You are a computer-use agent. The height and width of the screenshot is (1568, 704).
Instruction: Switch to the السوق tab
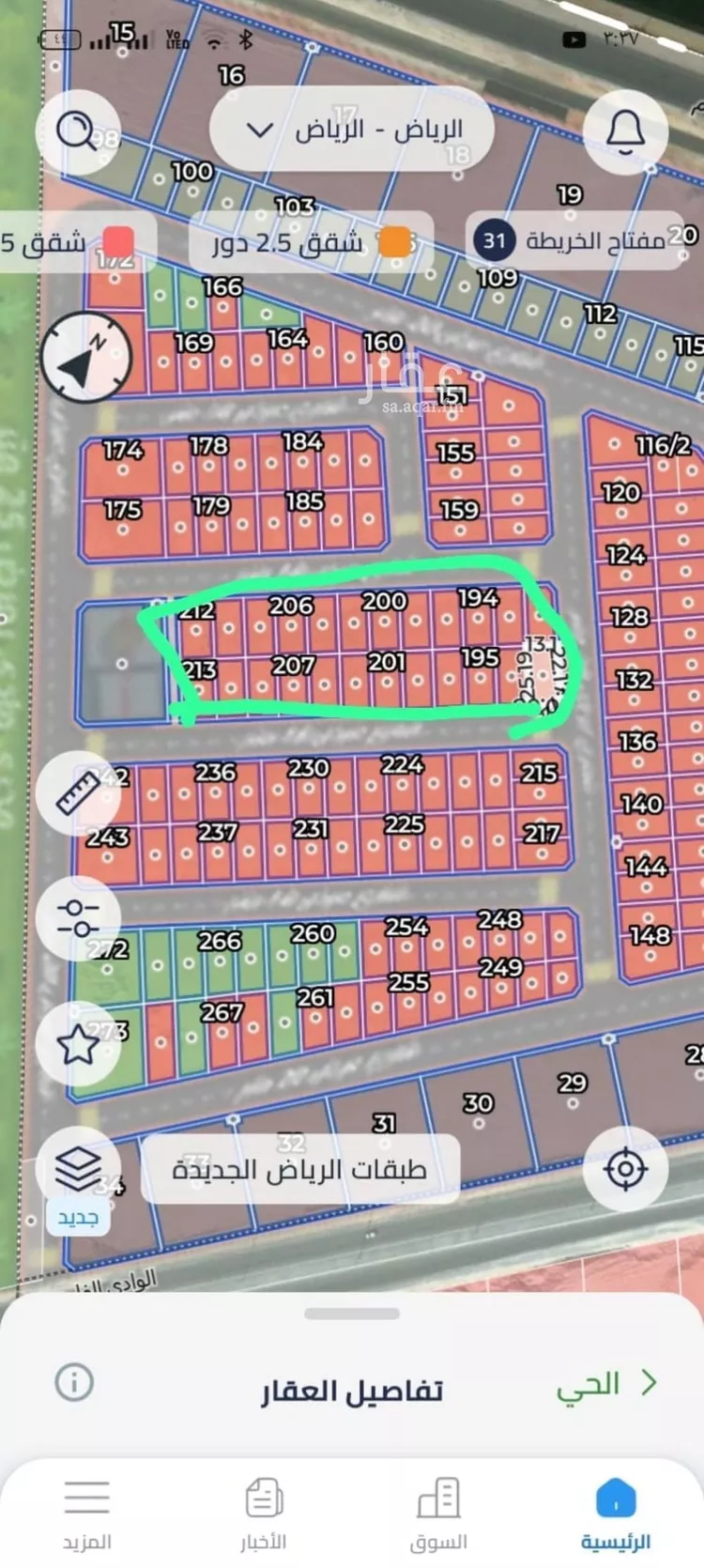(x=438, y=1514)
